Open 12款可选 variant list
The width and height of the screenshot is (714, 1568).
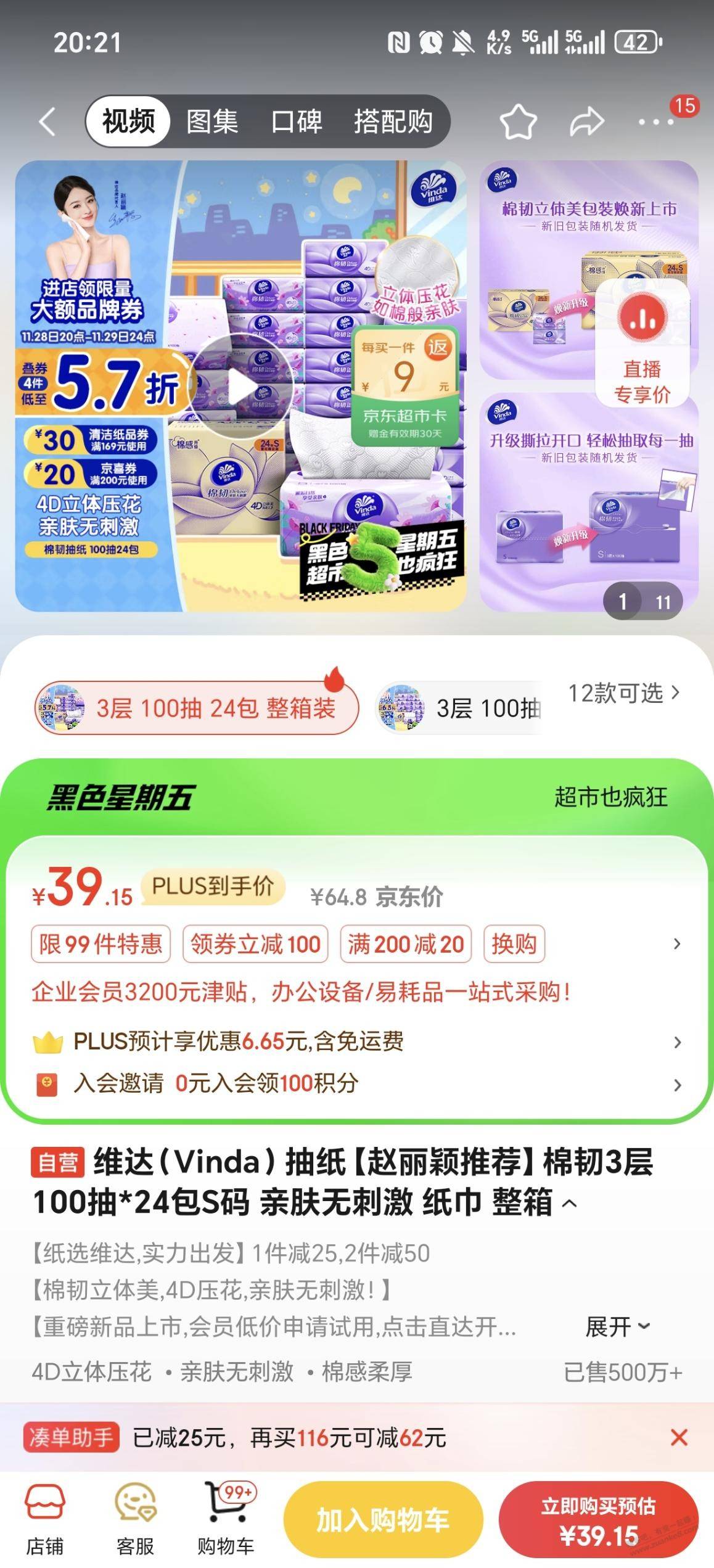click(624, 693)
